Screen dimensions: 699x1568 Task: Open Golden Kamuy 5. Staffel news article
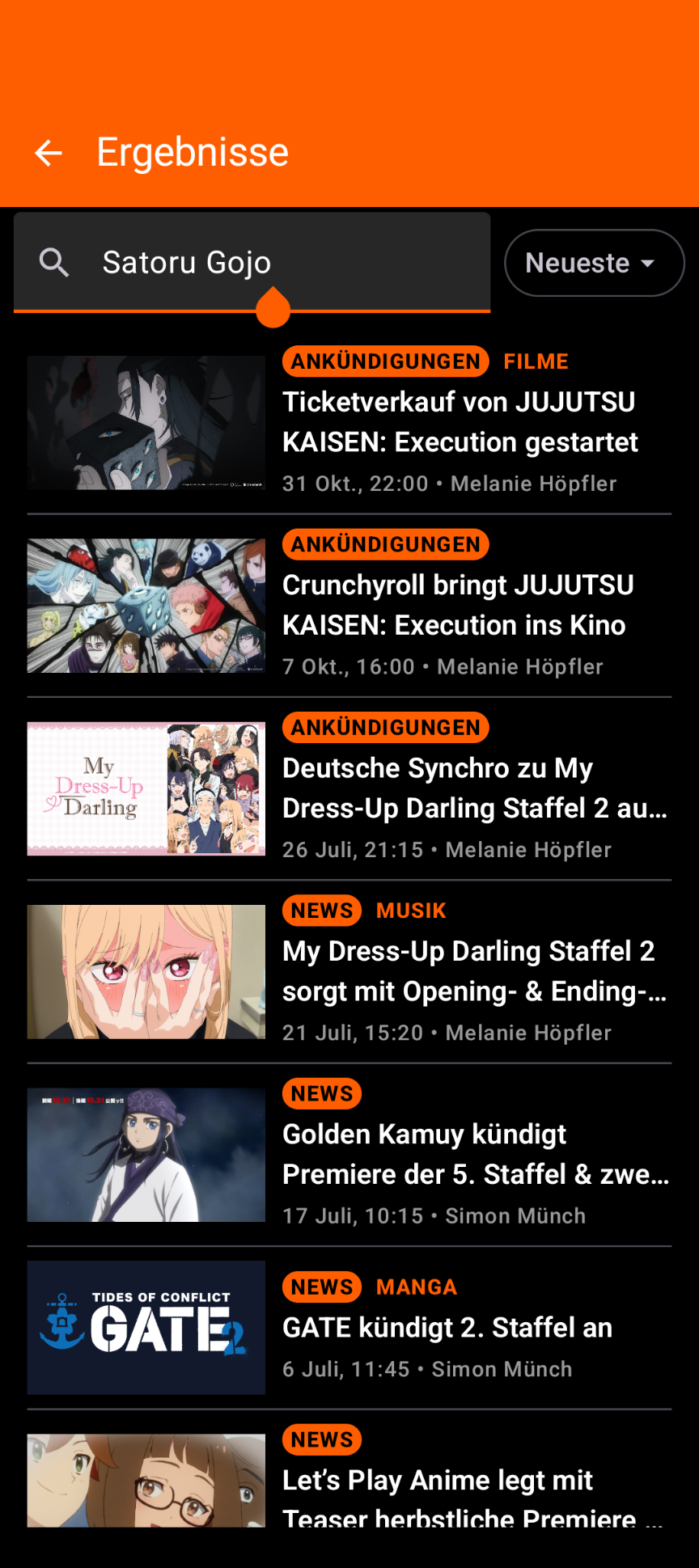[474, 1154]
